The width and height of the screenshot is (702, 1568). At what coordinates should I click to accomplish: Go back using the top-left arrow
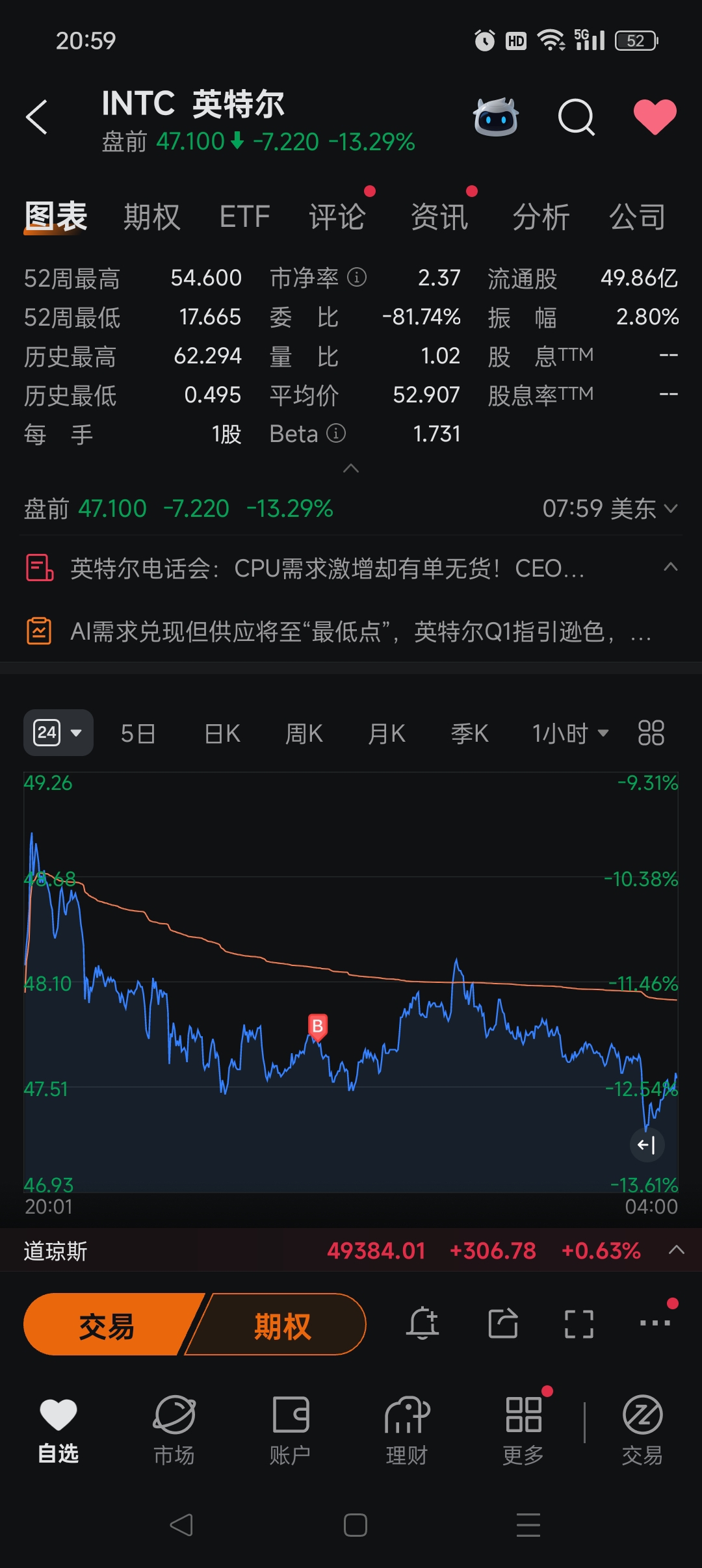click(x=37, y=118)
